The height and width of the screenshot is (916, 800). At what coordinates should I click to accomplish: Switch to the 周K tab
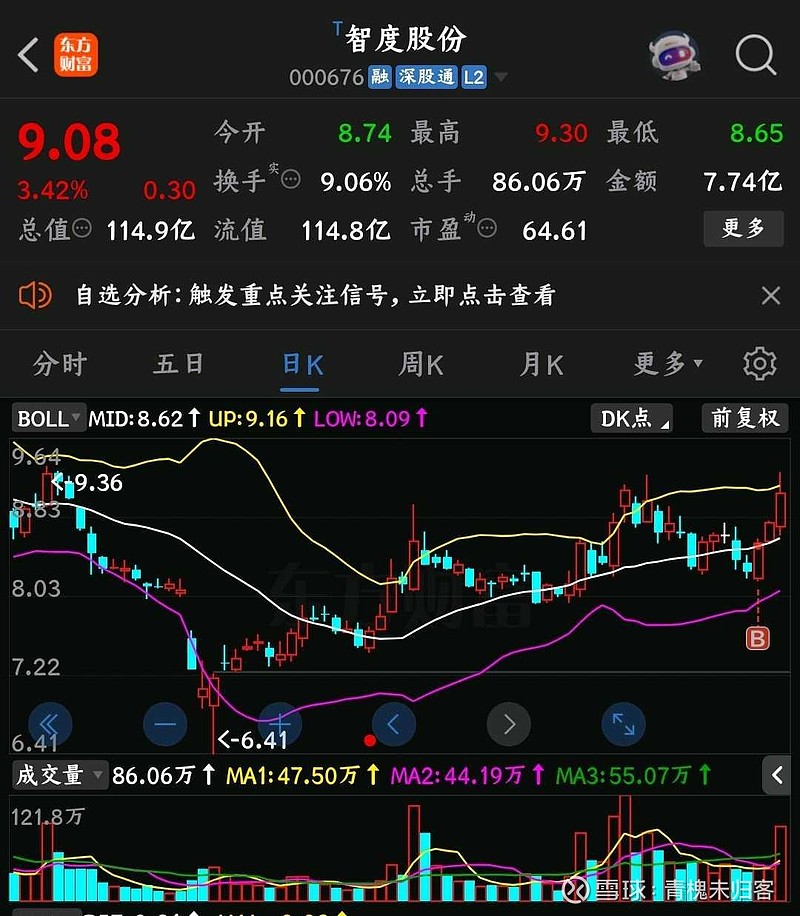point(420,364)
